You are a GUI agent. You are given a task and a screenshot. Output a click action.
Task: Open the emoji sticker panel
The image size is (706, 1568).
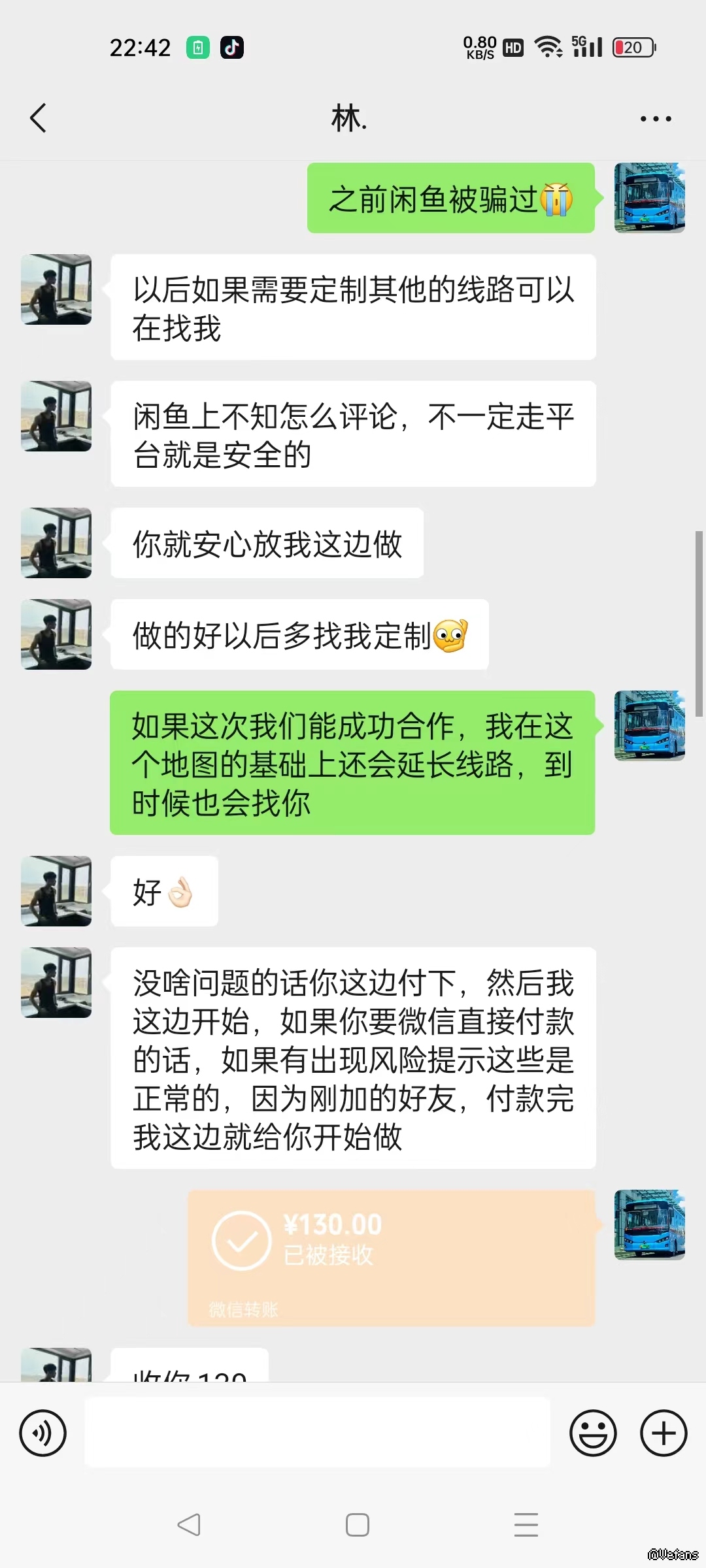(593, 1433)
